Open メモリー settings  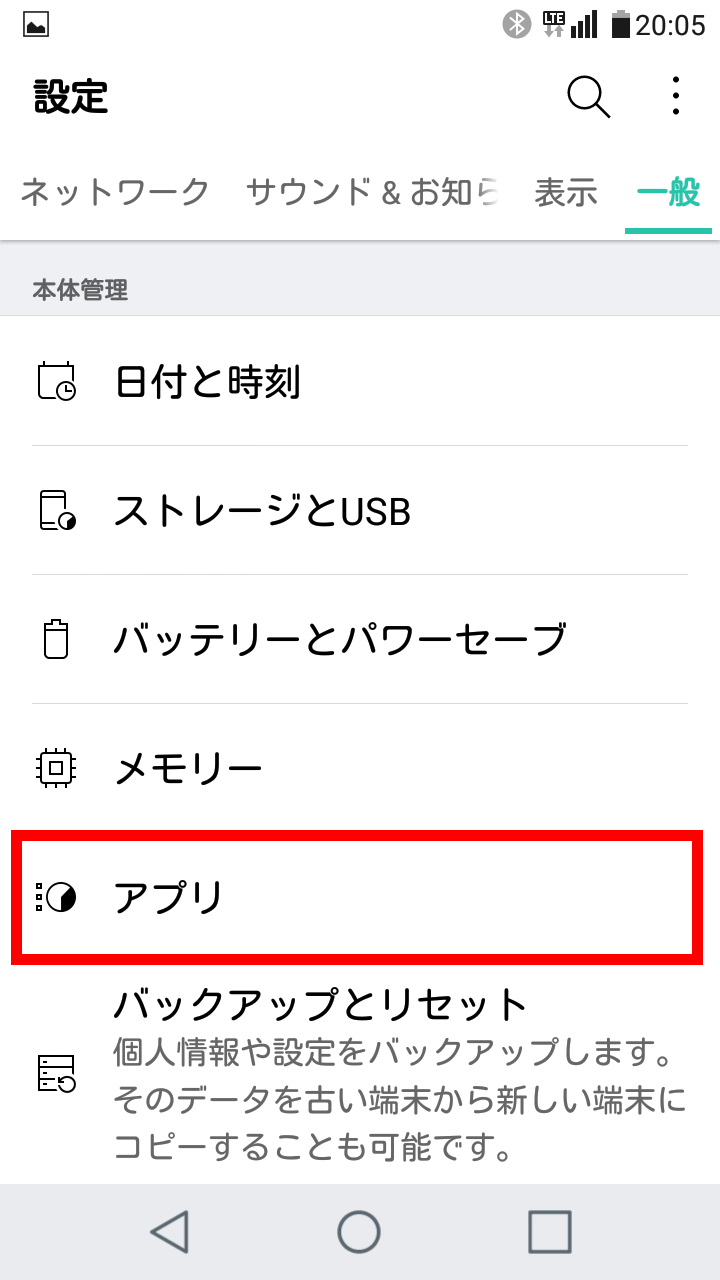[360, 768]
